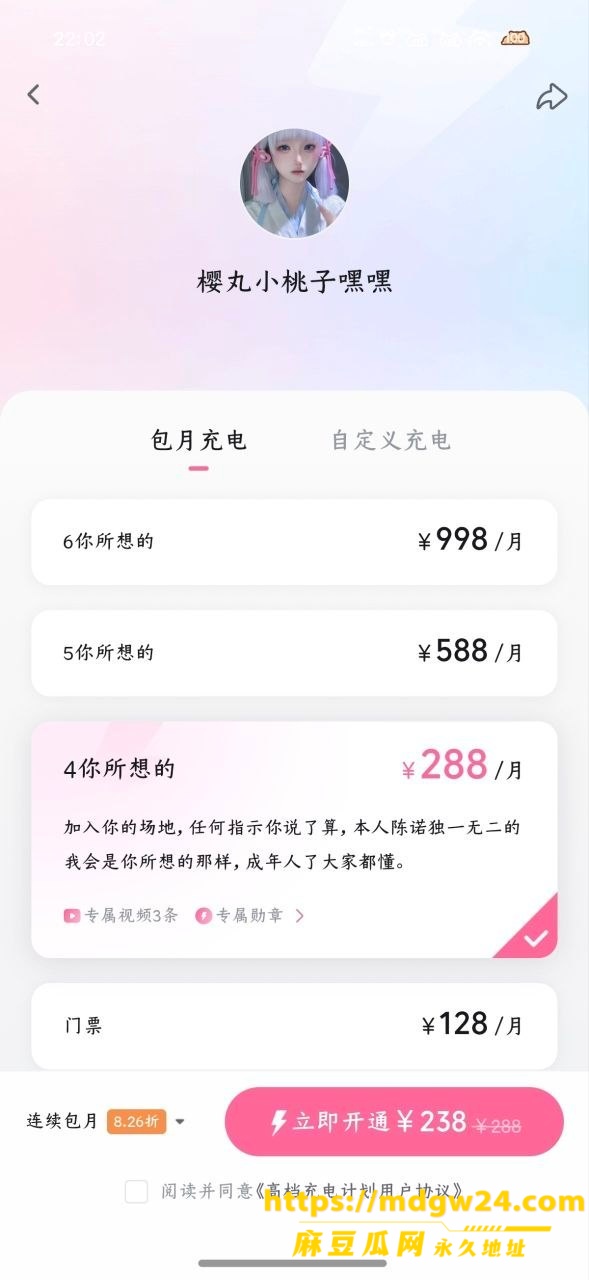Image resolution: width=589 pixels, height=1280 pixels.
Task: Open 高档充电计划用户协议 link
Action: pyautogui.click(x=360, y=1191)
